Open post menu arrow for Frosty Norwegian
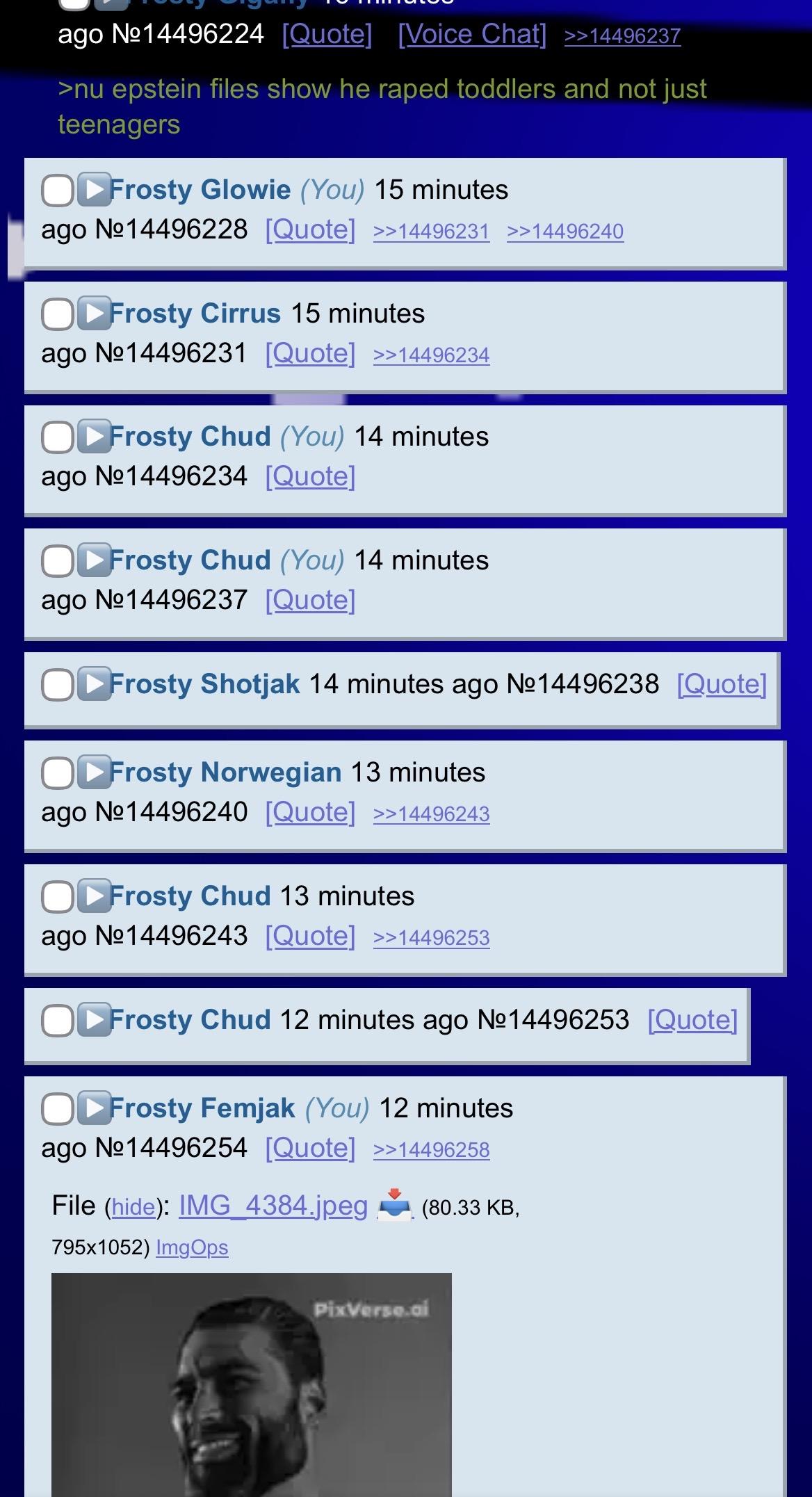812x1497 pixels. (94, 772)
